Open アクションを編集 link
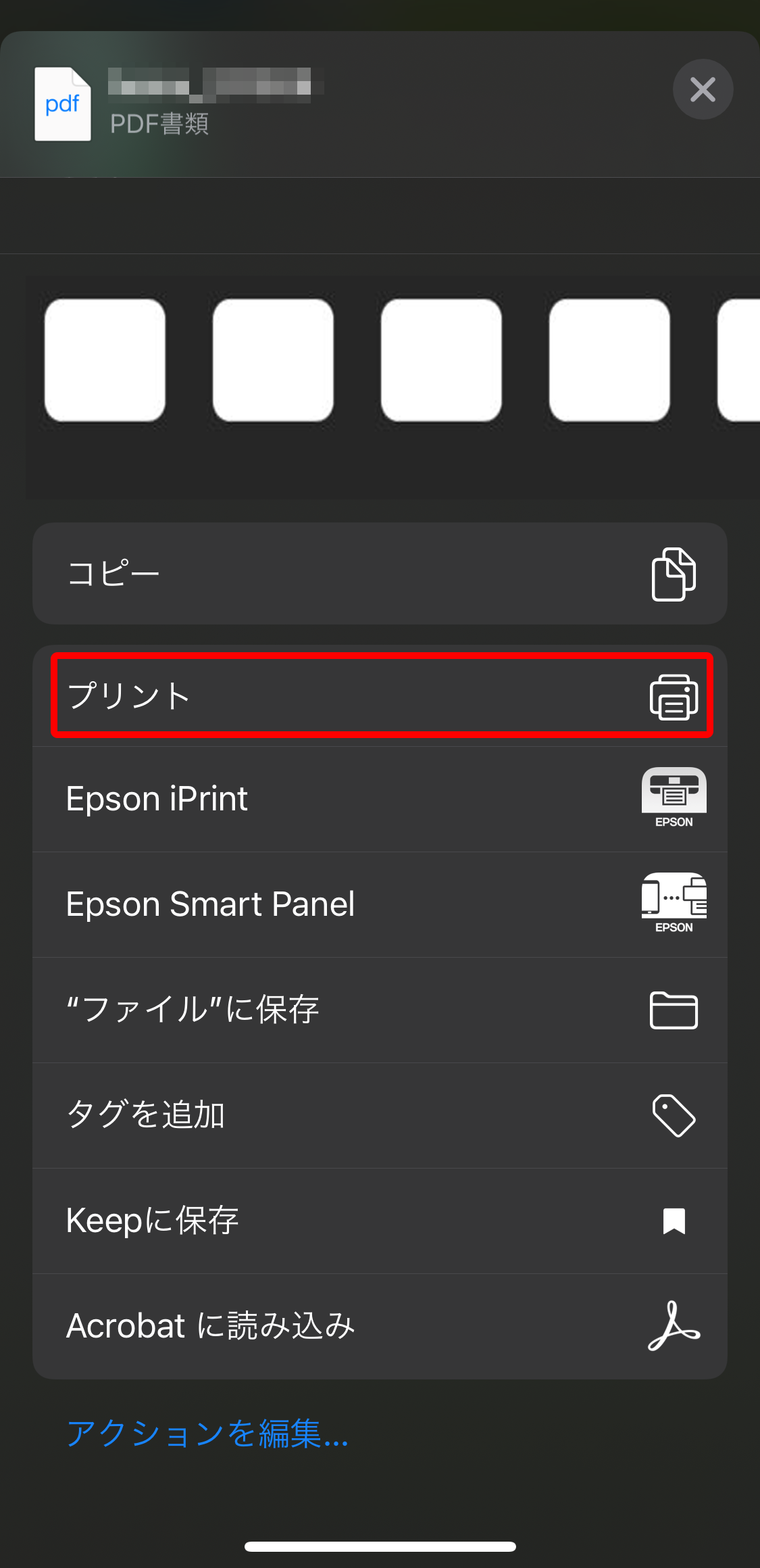The width and height of the screenshot is (760, 1568). pos(207,1433)
